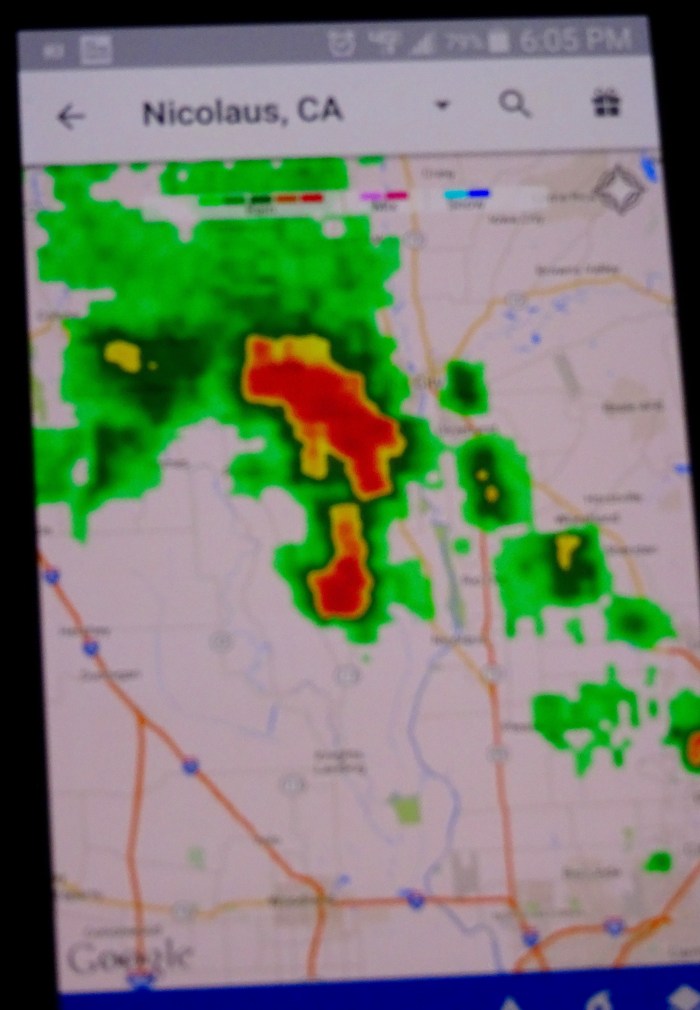Expand the Nicolaus, CA location dropdown
700x1010 pixels.
click(443, 105)
